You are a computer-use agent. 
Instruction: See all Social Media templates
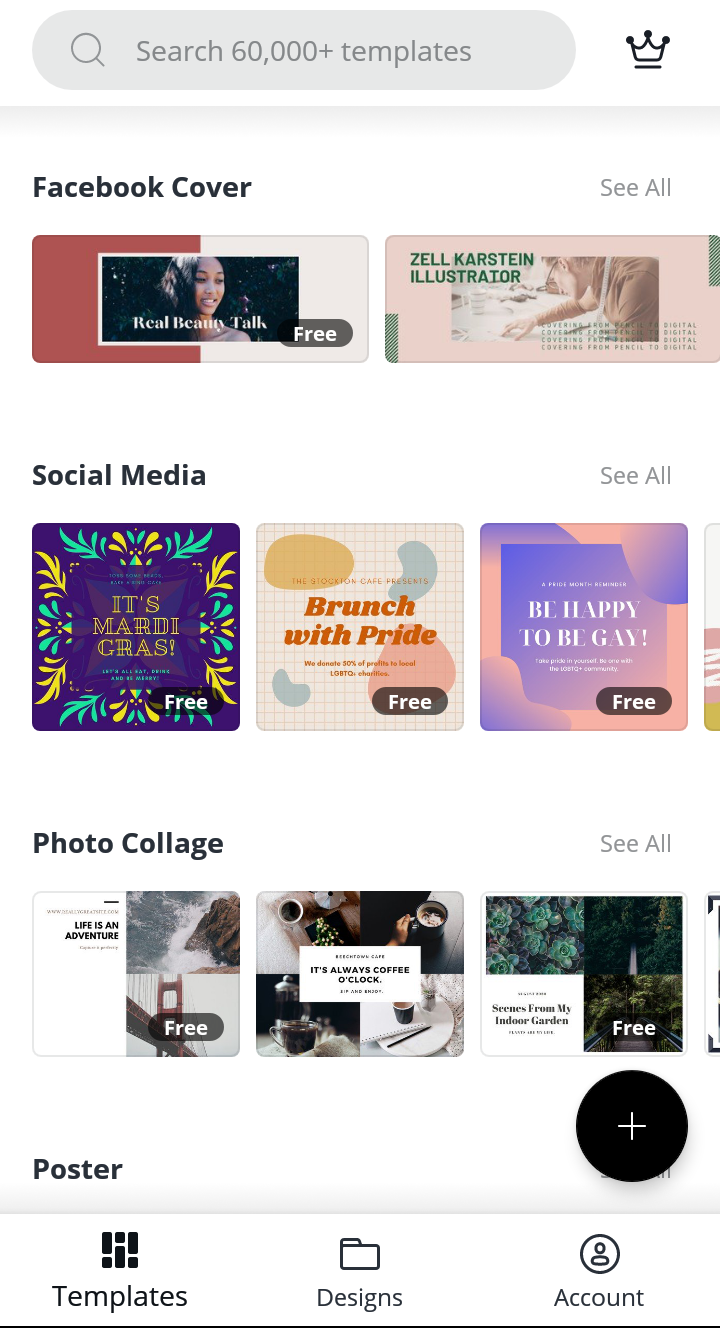click(635, 475)
